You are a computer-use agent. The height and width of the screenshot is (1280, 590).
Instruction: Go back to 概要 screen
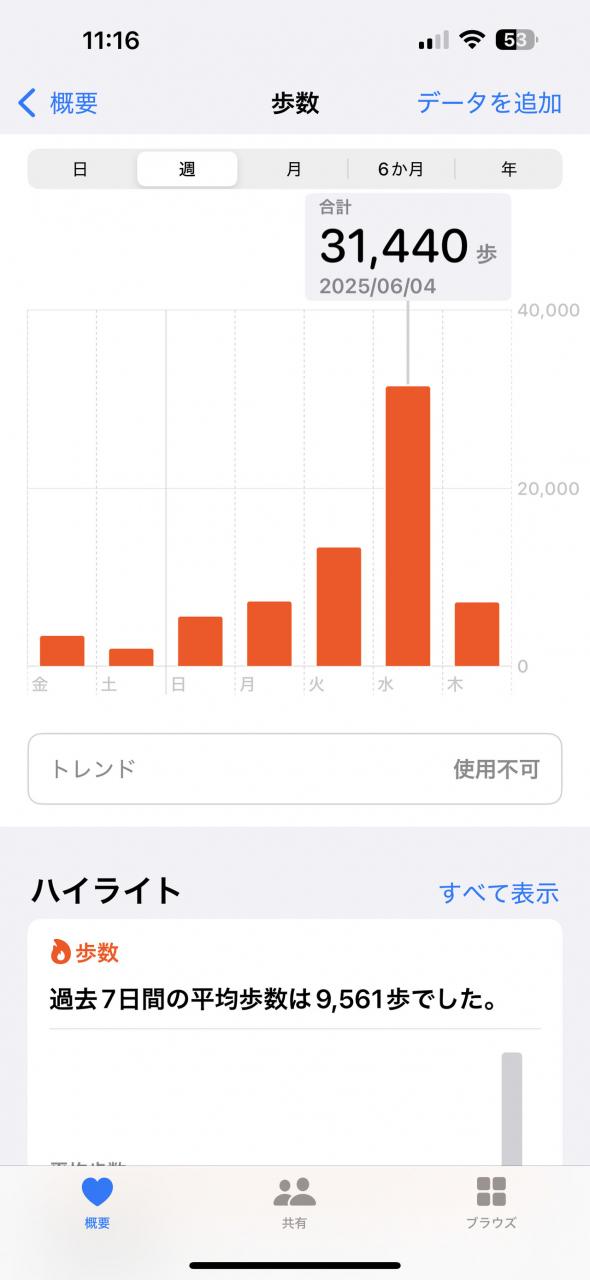58,102
